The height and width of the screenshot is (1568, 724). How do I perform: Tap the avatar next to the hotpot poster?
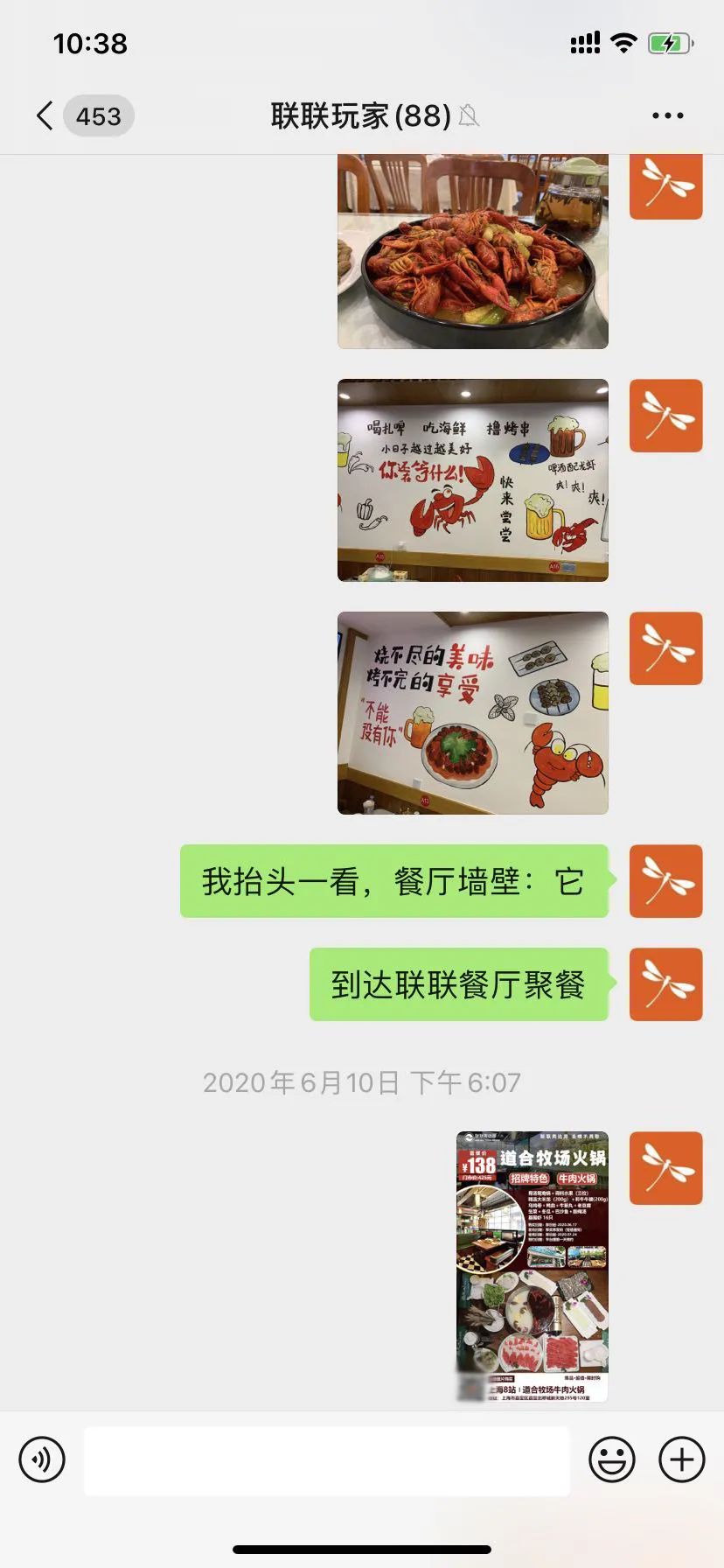point(665,1168)
